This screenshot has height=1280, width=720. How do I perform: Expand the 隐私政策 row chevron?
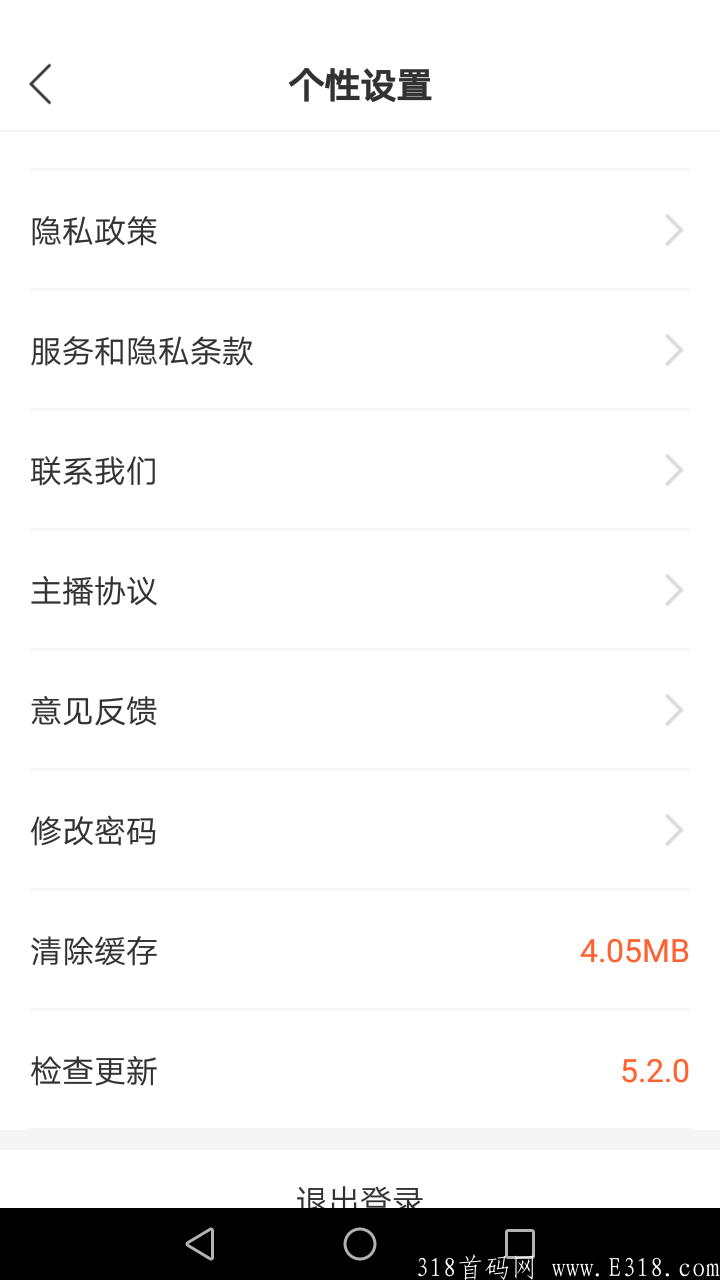click(673, 231)
